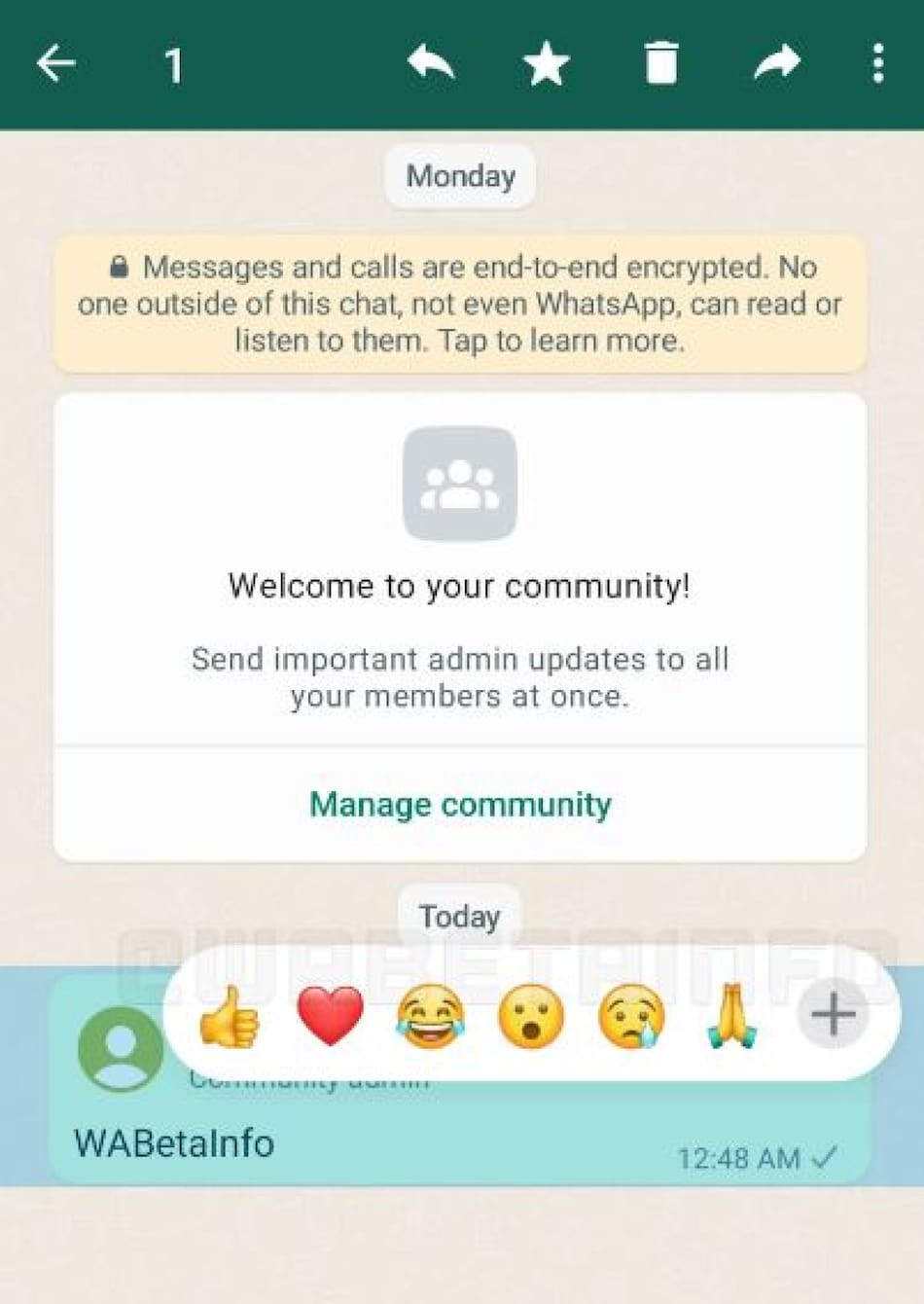React with the folded hands emoji
Image resolution: width=924 pixels, height=1304 pixels.
(731, 1016)
